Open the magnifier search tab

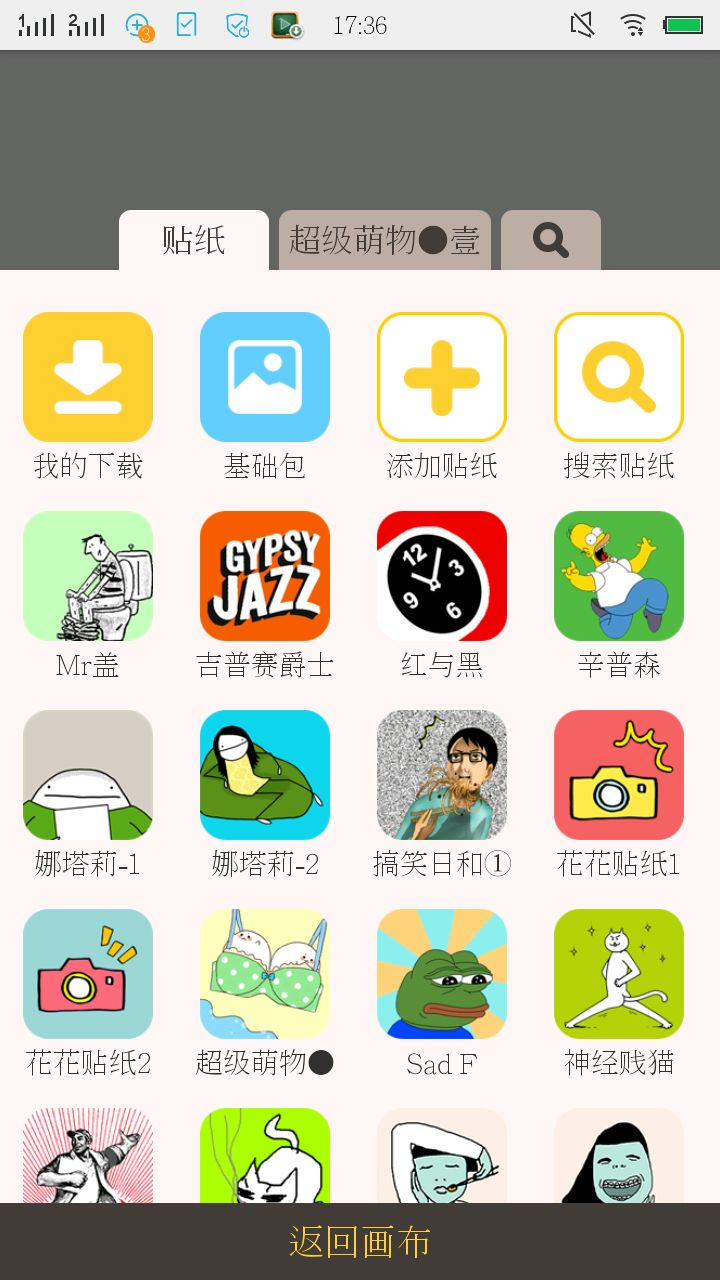(x=551, y=240)
